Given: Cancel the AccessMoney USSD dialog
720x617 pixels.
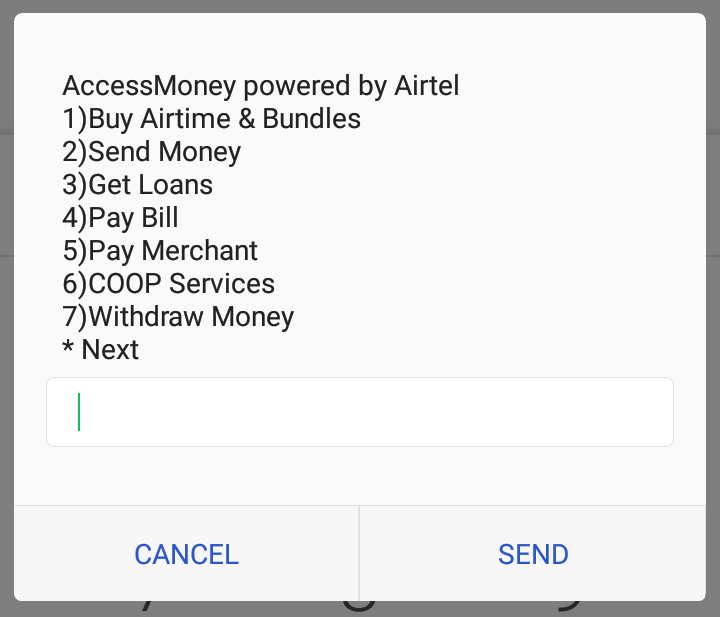Looking at the screenshot, I should click(186, 554).
